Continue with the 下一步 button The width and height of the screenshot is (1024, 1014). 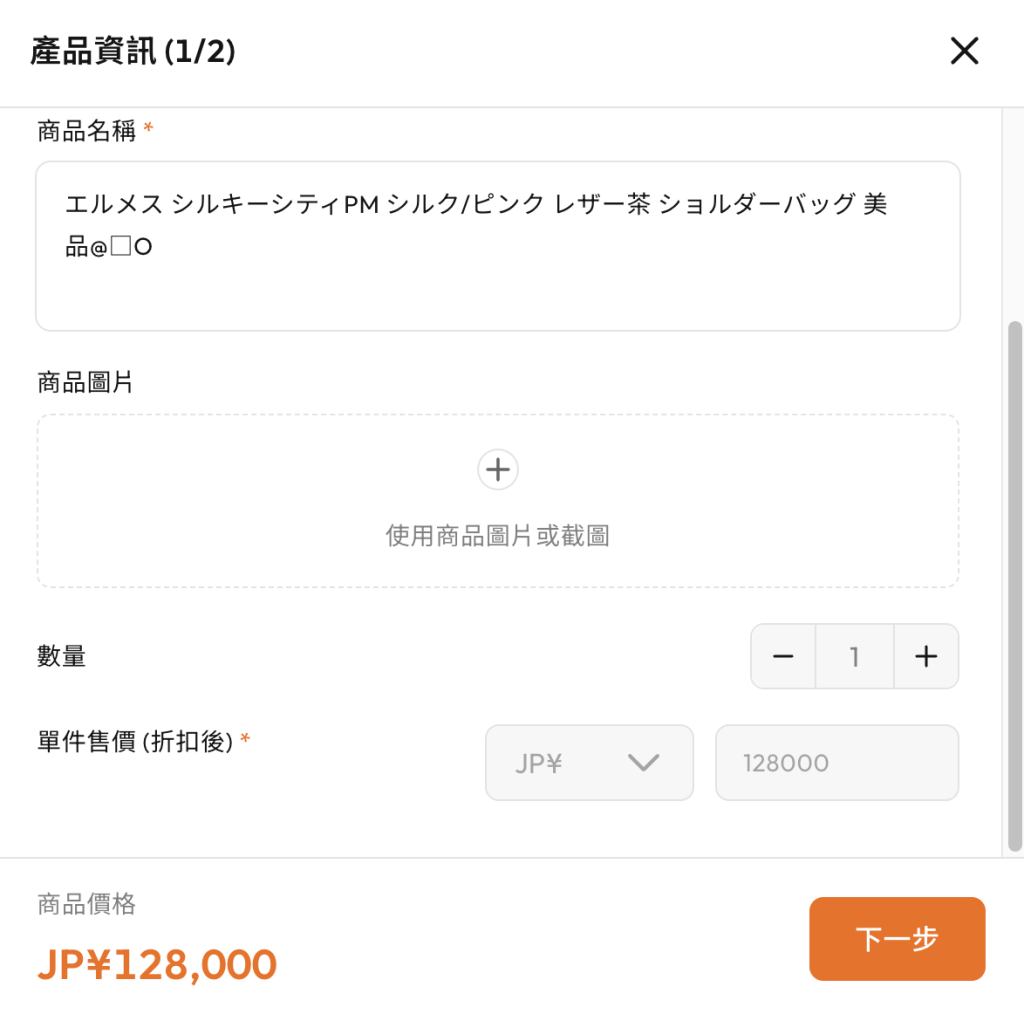click(x=896, y=939)
